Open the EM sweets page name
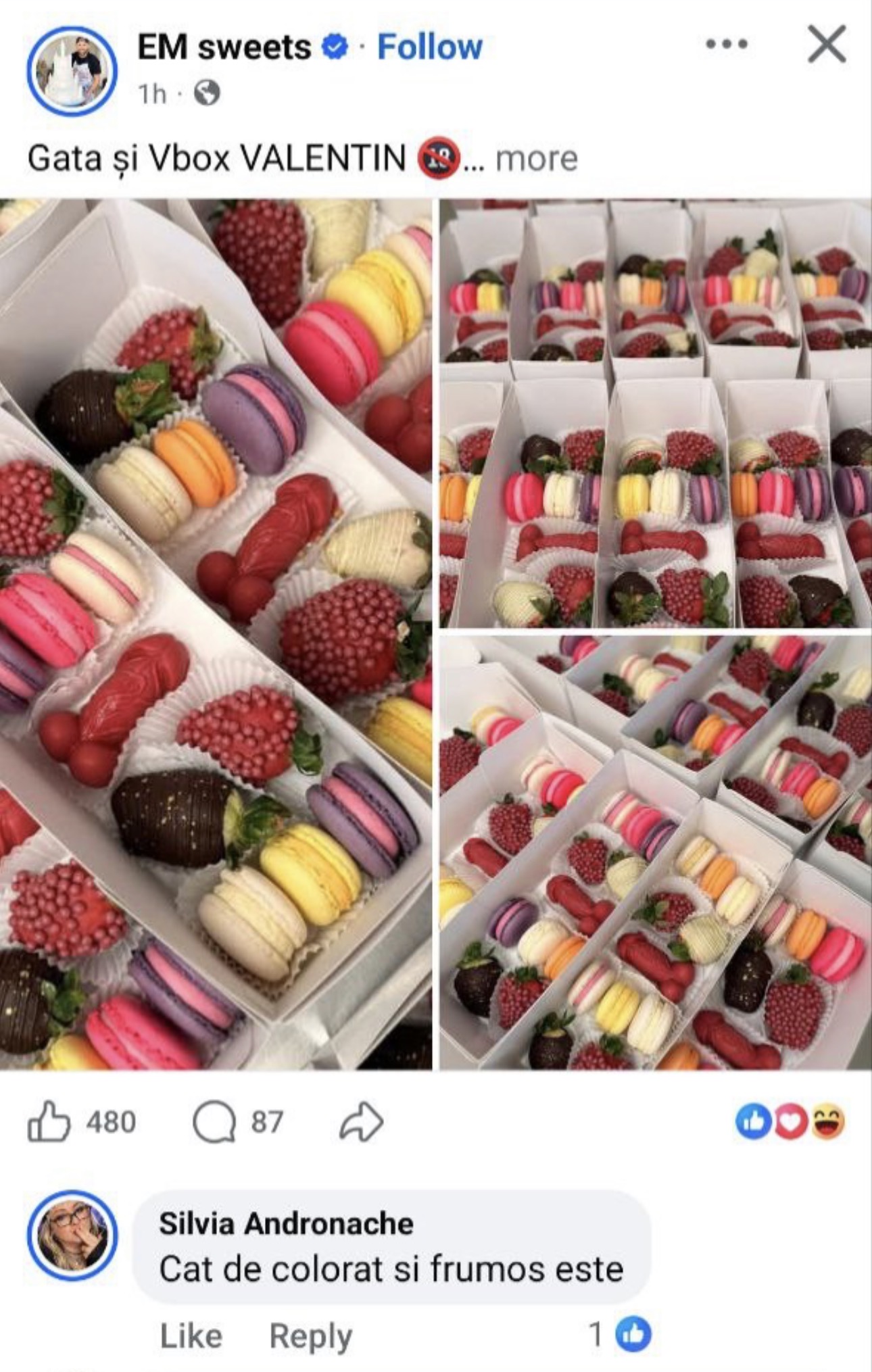 [224, 47]
